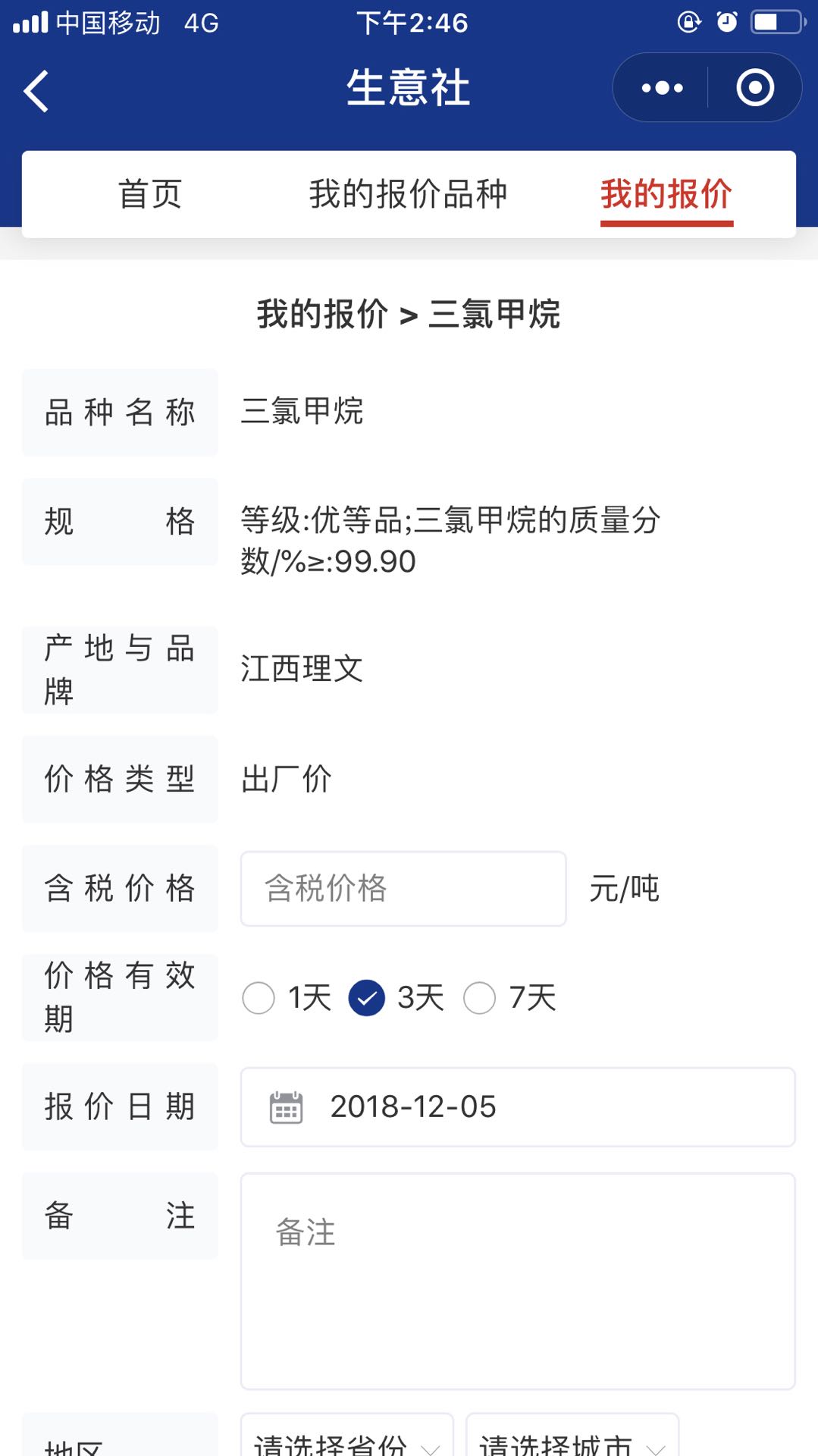Open the 报价日期 date picker
The width and height of the screenshot is (818, 1456).
coord(518,1107)
